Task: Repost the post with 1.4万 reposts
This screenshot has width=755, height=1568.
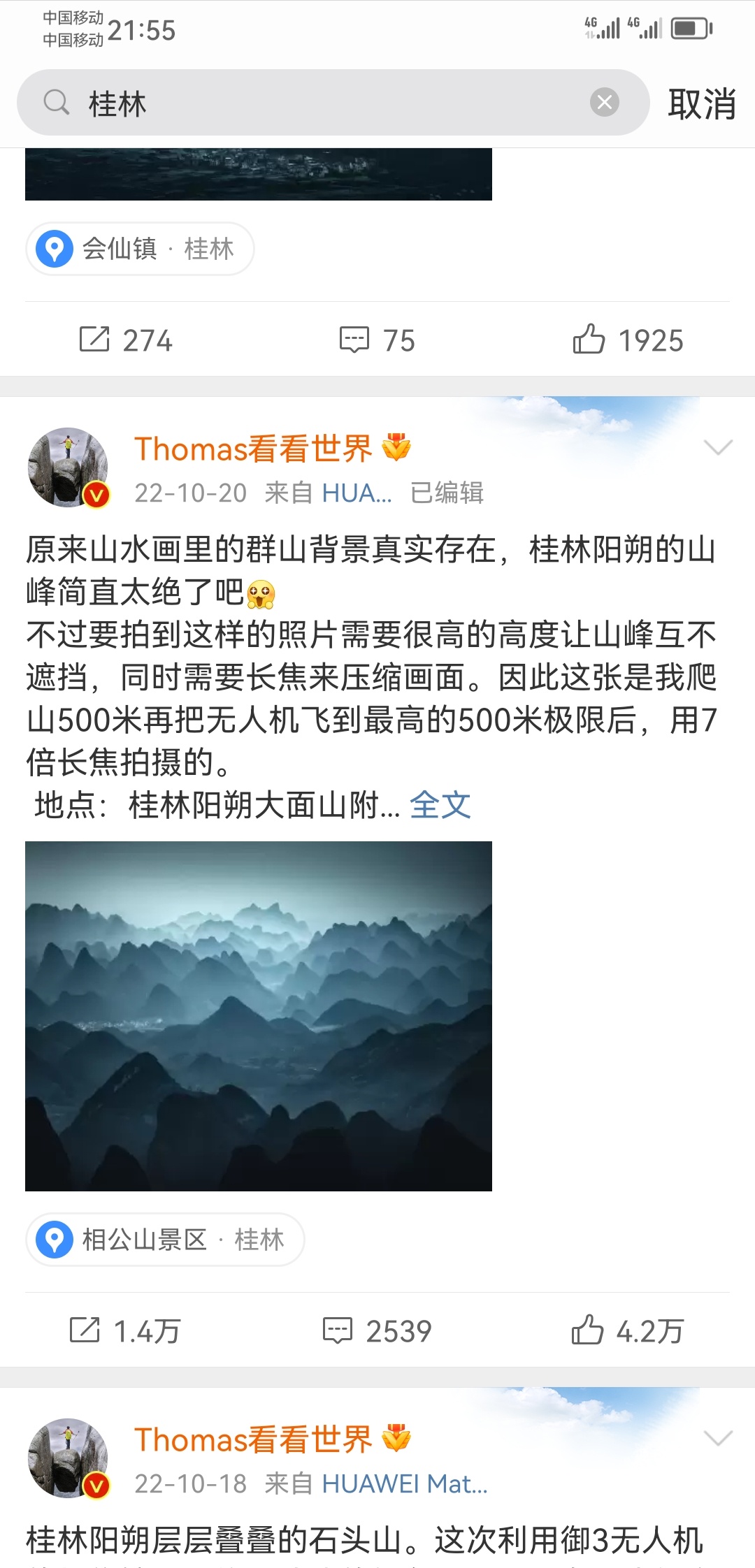Action: pos(125,1330)
